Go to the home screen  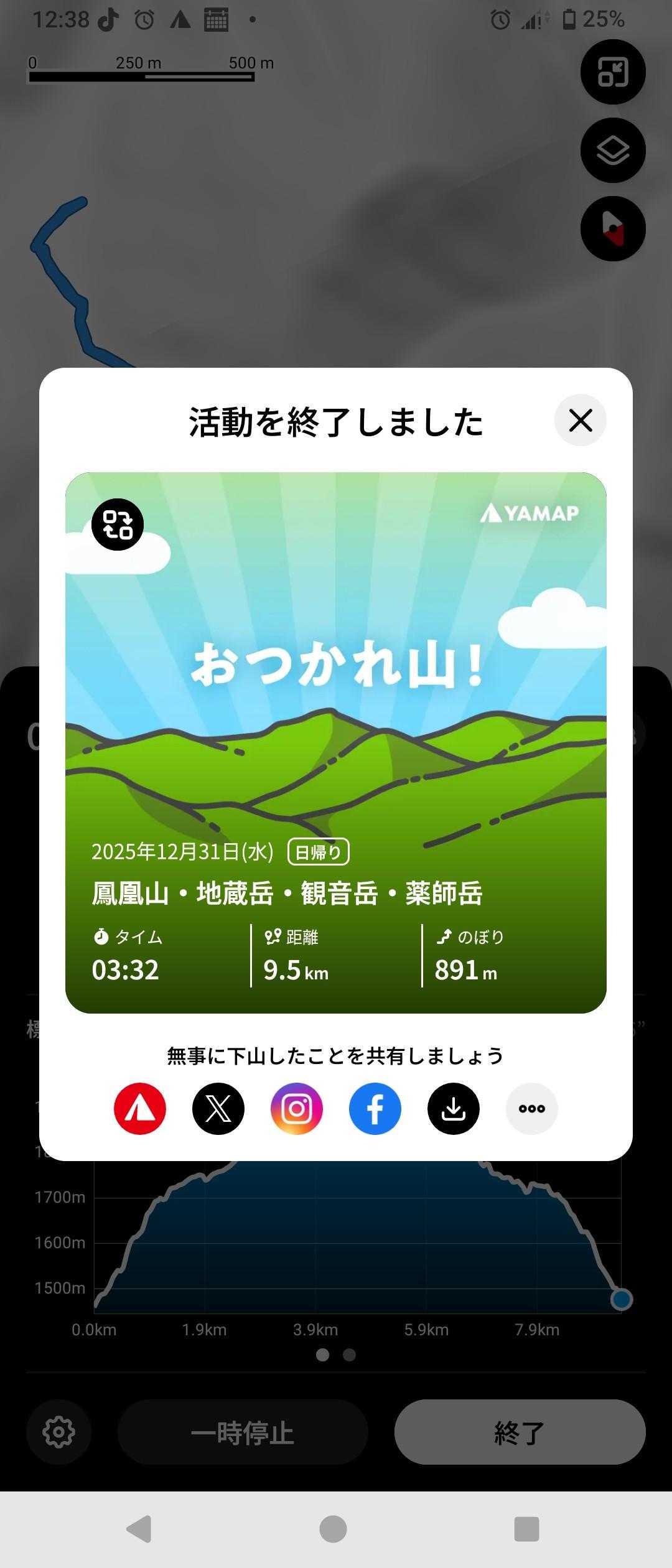(333, 1529)
